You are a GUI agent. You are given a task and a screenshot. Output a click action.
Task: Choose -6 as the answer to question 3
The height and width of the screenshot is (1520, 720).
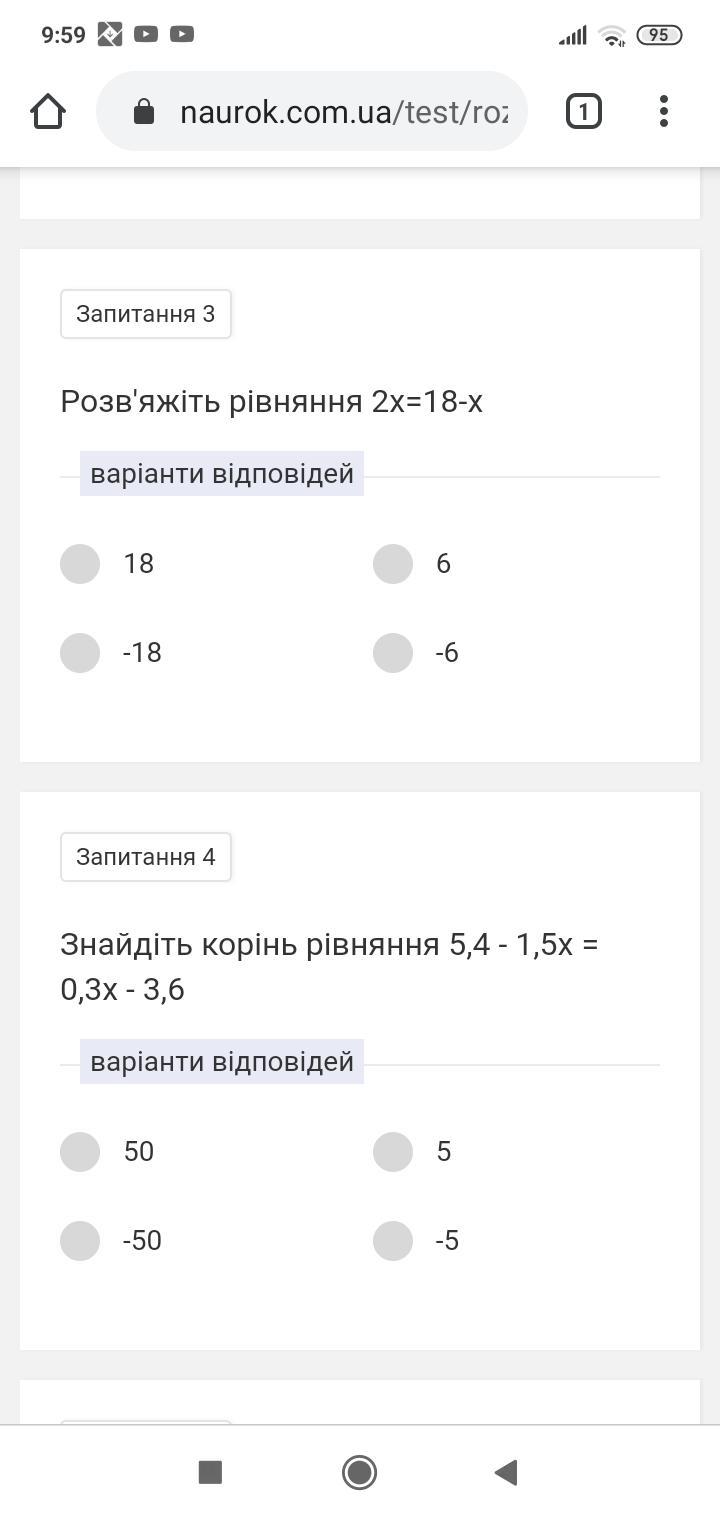pos(393,653)
